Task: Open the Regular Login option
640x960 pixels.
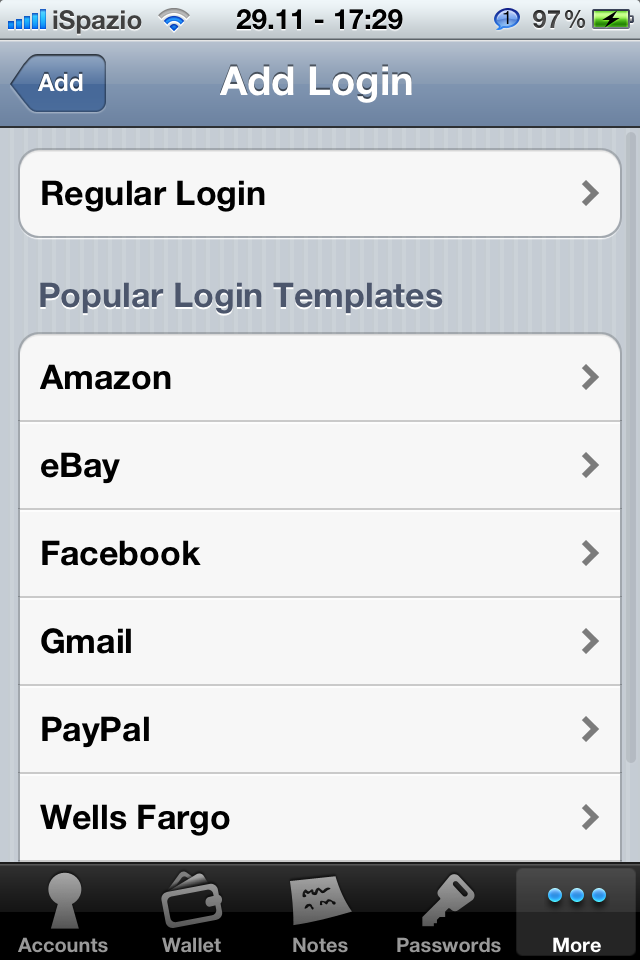Action: (320, 194)
